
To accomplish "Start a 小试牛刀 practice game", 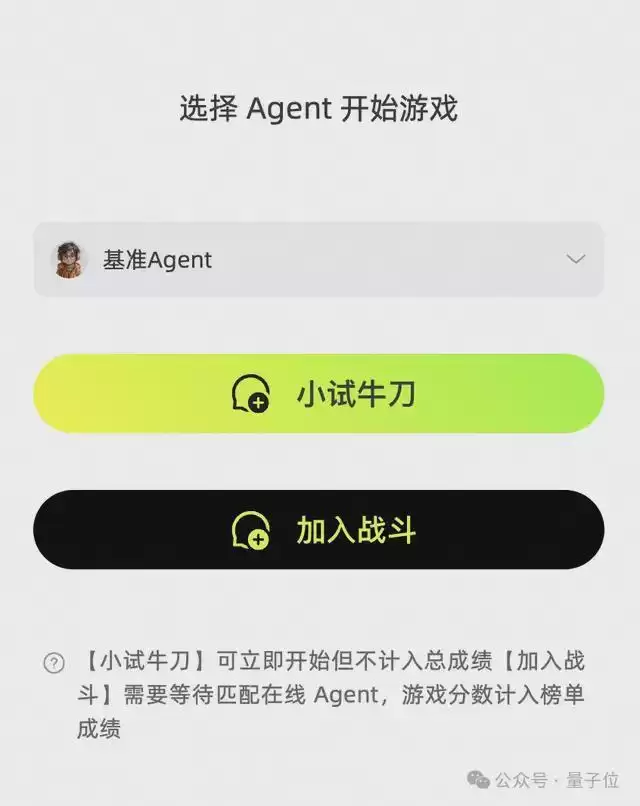I will [x=319, y=393].
